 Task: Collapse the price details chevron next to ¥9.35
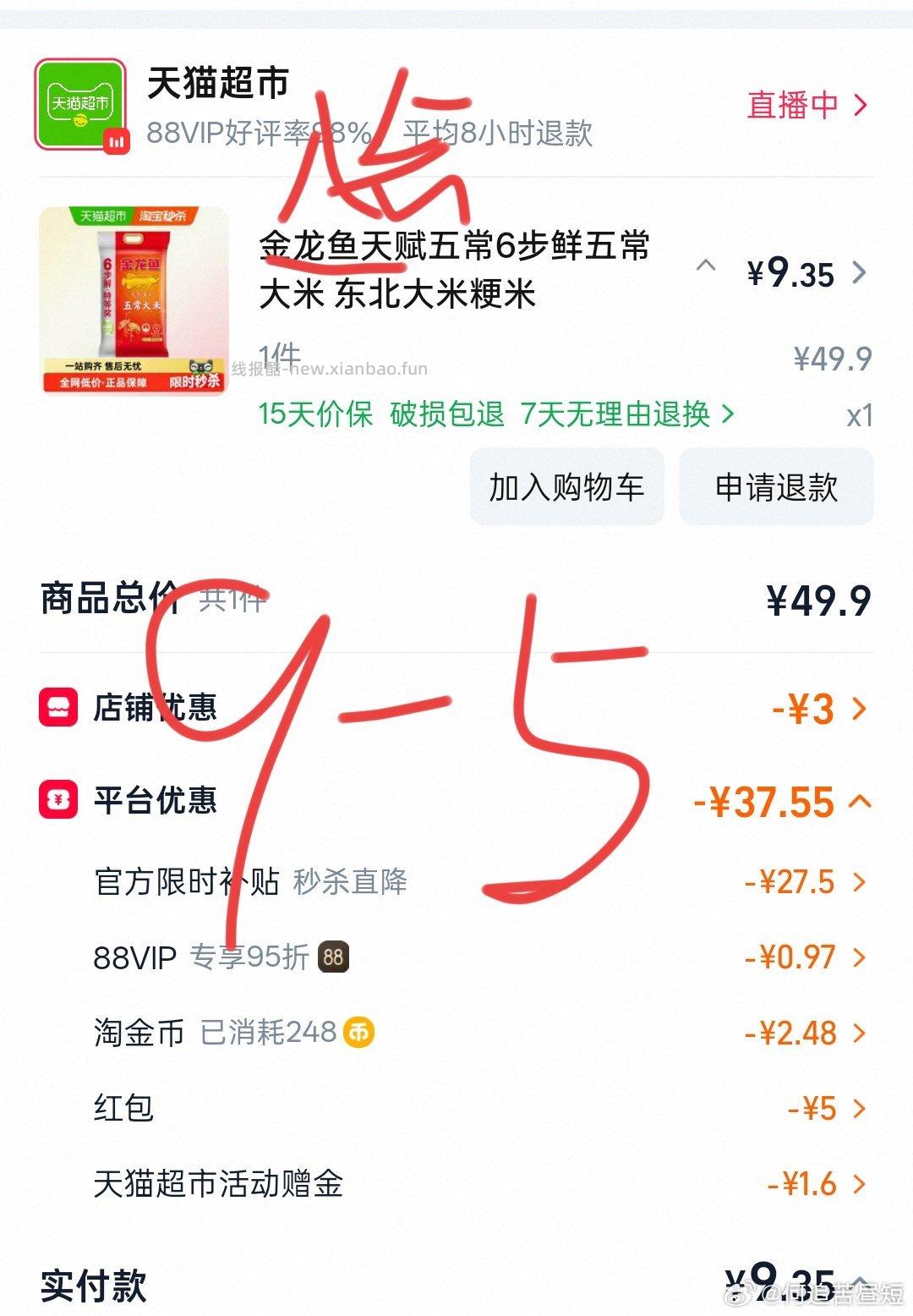tap(707, 265)
